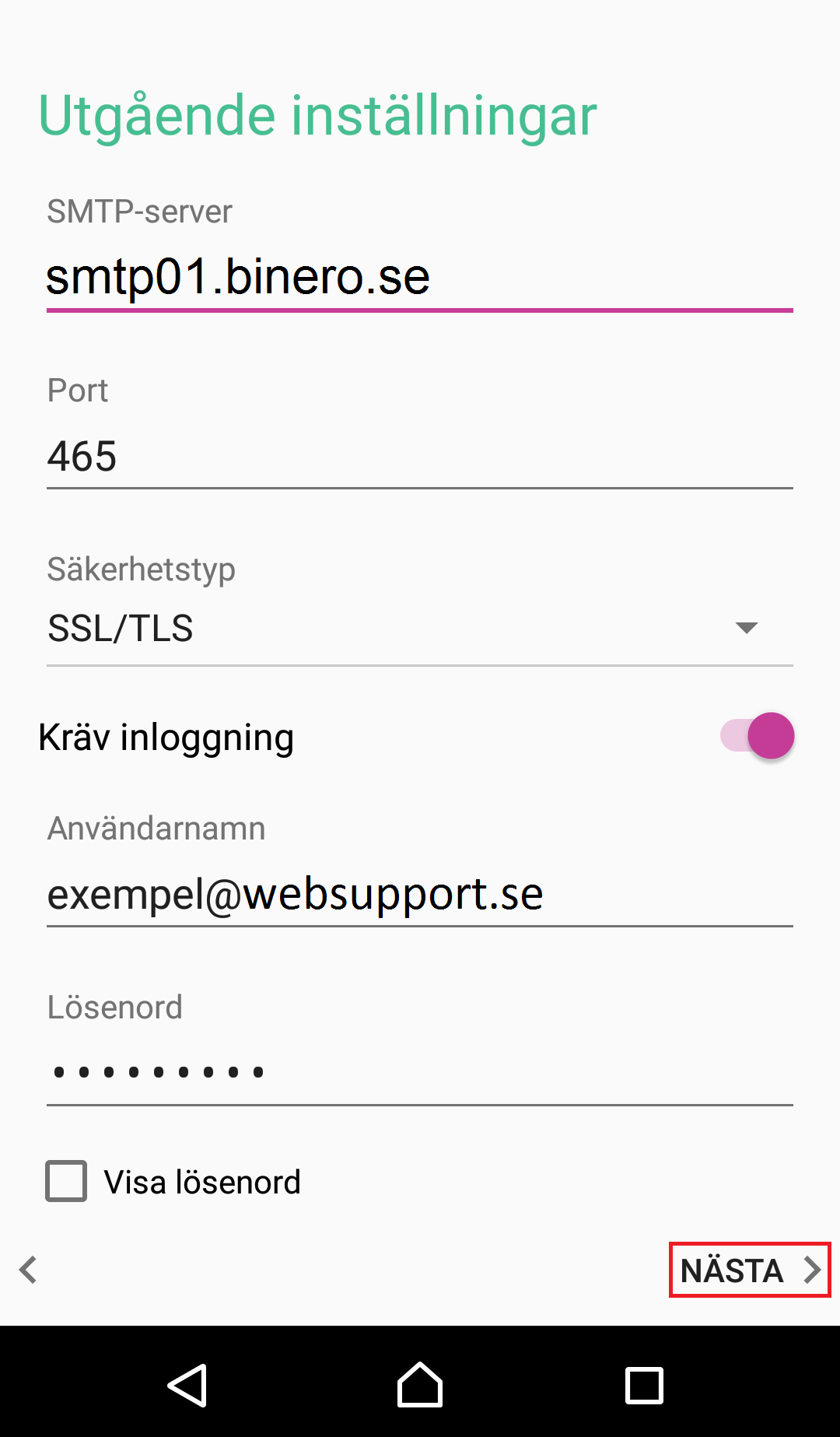Tap the Lösenord password field

(420, 1073)
